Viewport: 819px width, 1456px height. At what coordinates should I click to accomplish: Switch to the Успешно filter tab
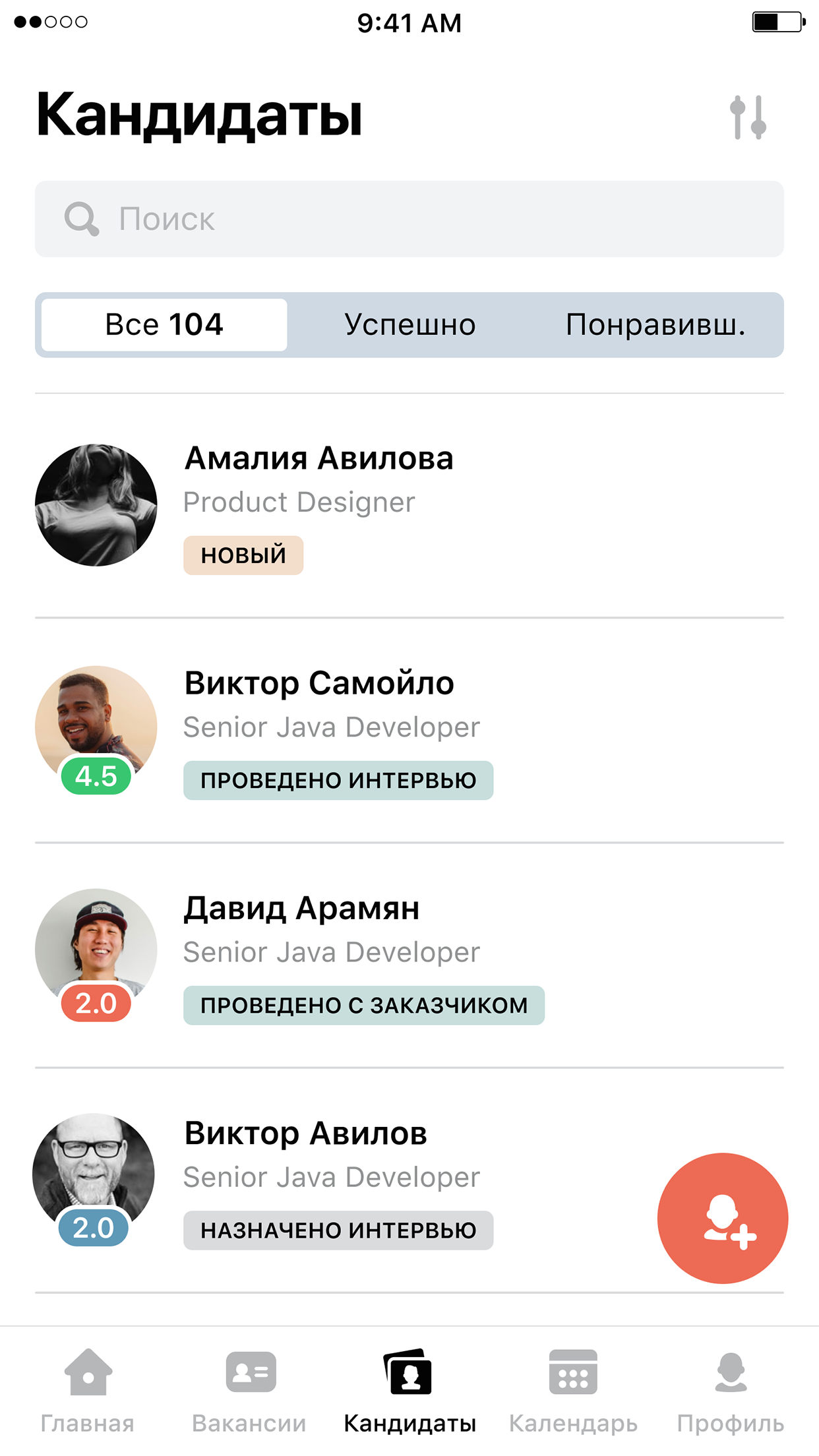pyautogui.click(x=409, y=324)
